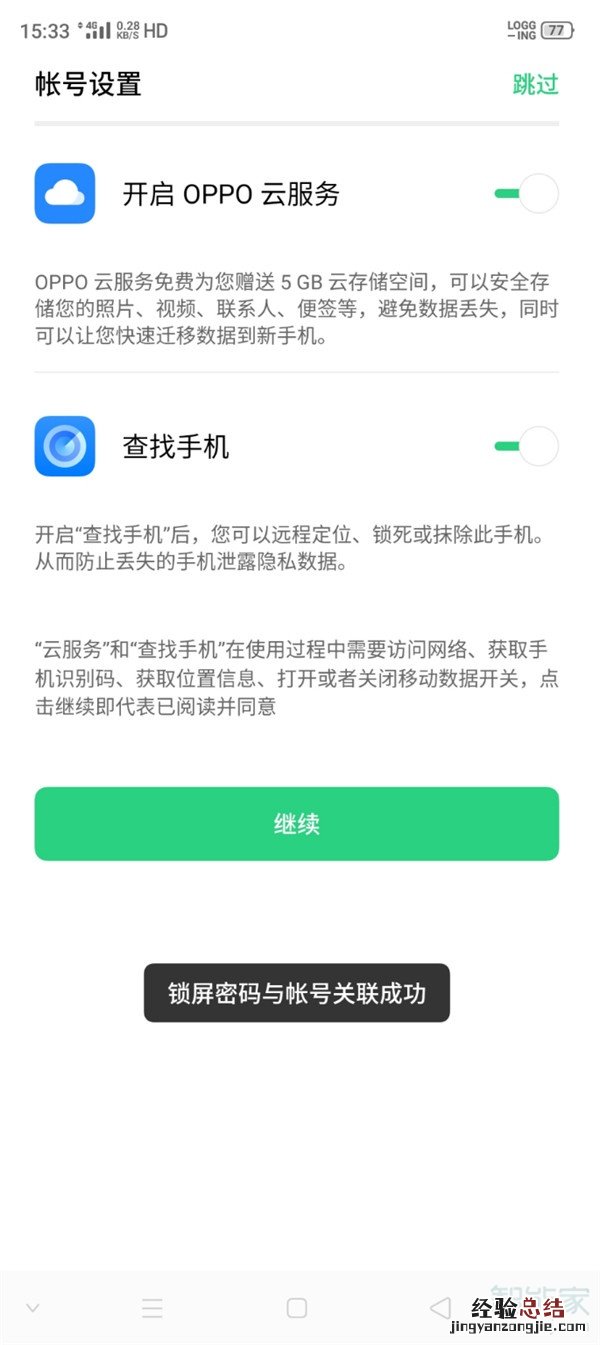This screenshot has width=600, height=1345.
Task: Toggle the 查找手机 switch
Action: 526,446
